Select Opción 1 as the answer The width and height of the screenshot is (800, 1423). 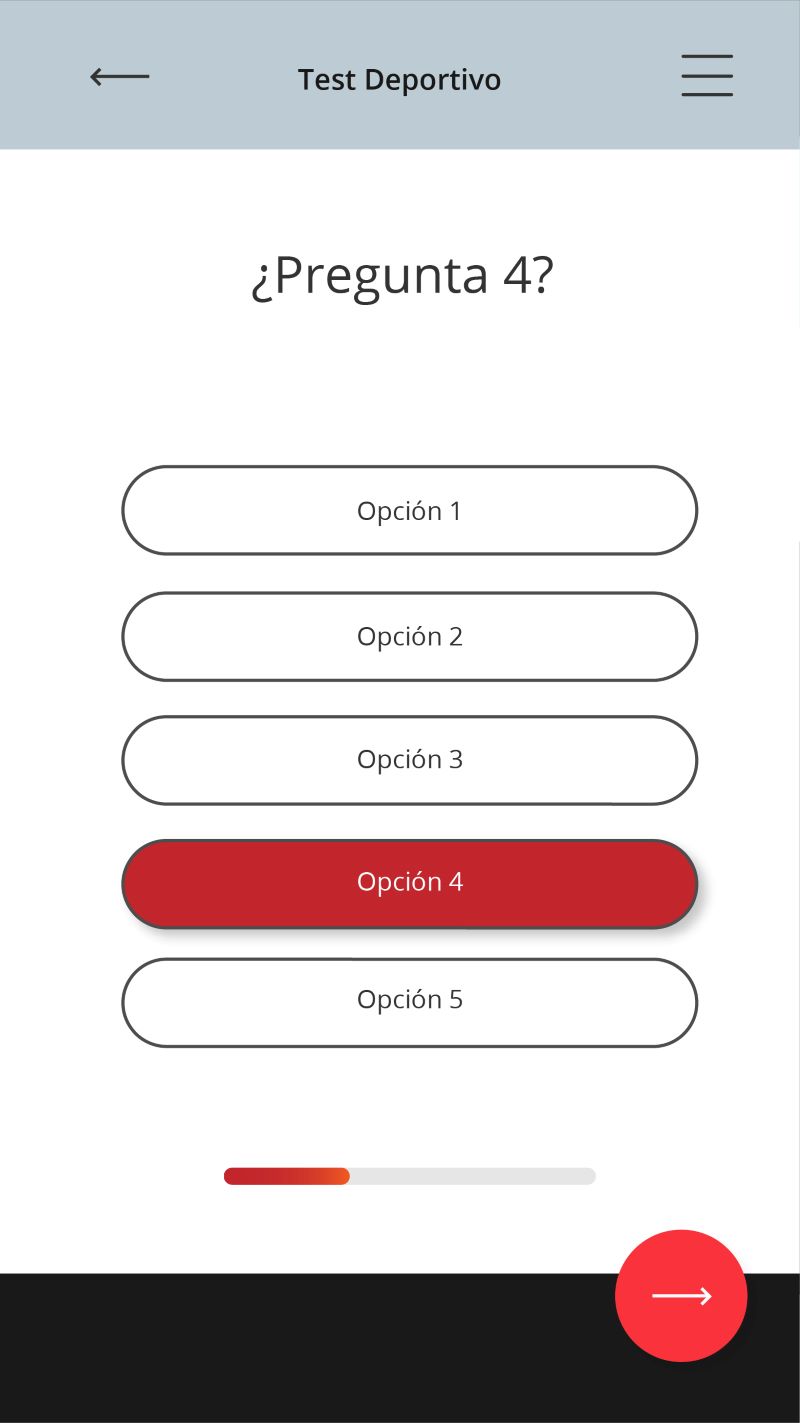[x=409, y=510]
